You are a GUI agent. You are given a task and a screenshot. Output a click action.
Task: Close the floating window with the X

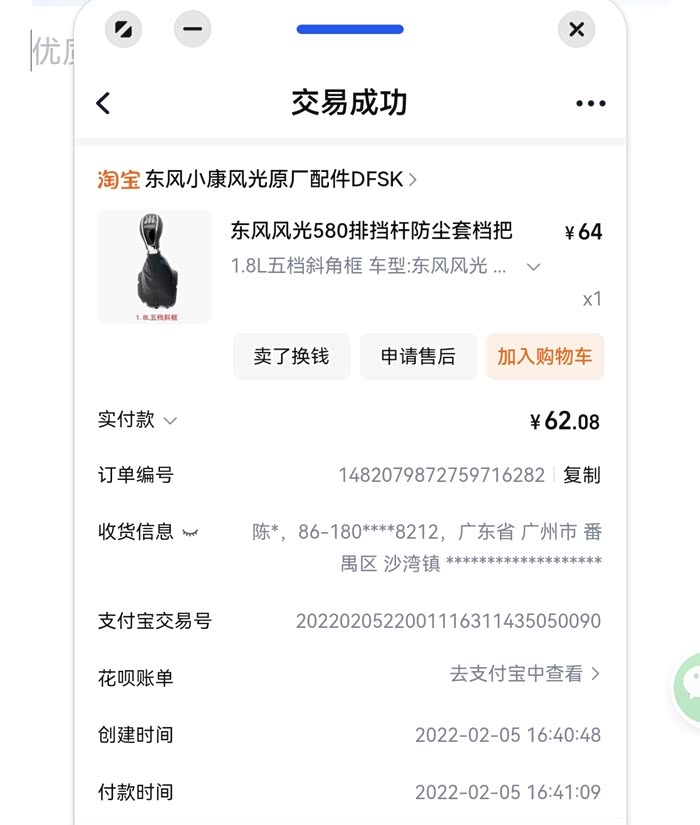576,29
